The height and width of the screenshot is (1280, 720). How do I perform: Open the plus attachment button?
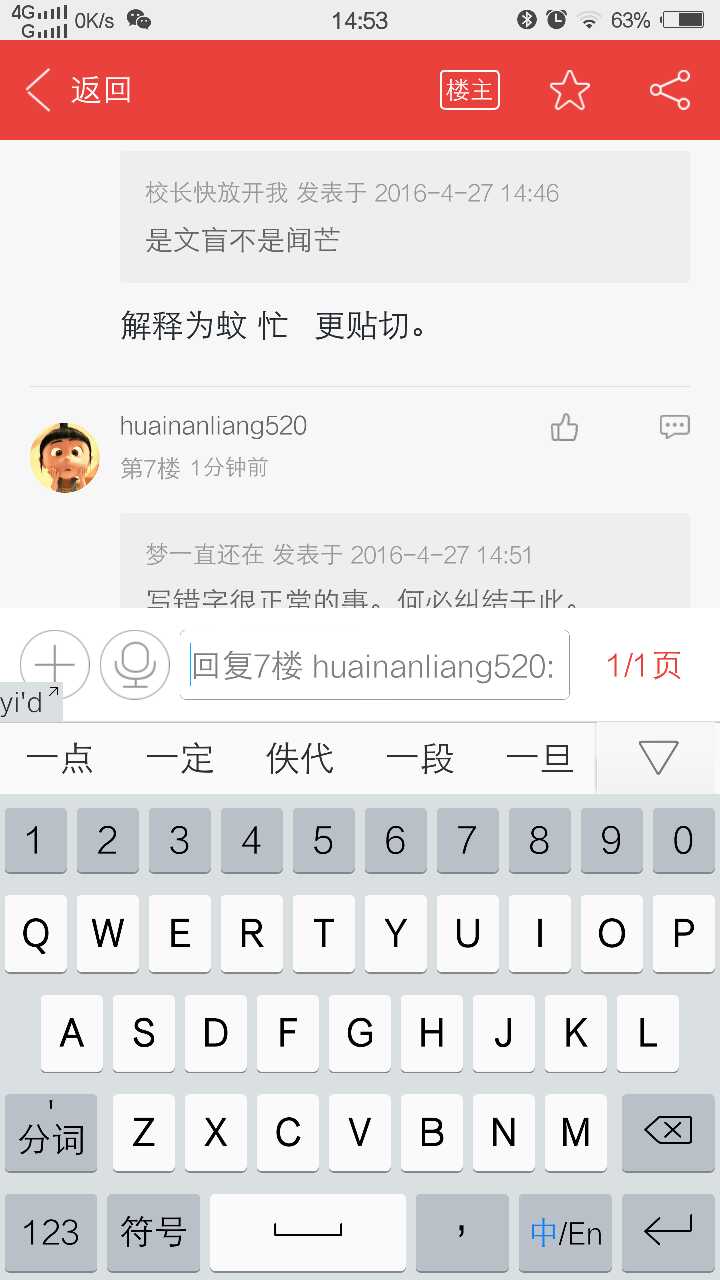[x=55, y=665]
